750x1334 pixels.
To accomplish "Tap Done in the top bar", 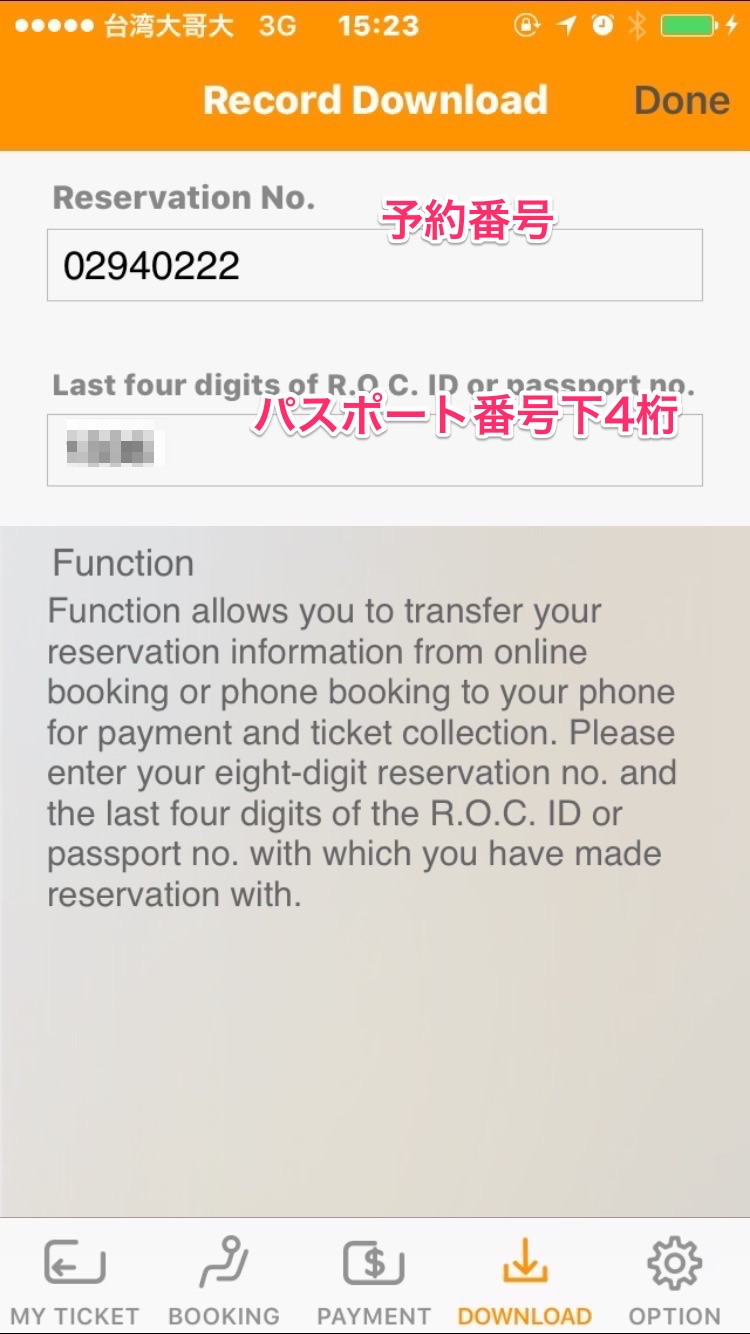I will 681,100.
